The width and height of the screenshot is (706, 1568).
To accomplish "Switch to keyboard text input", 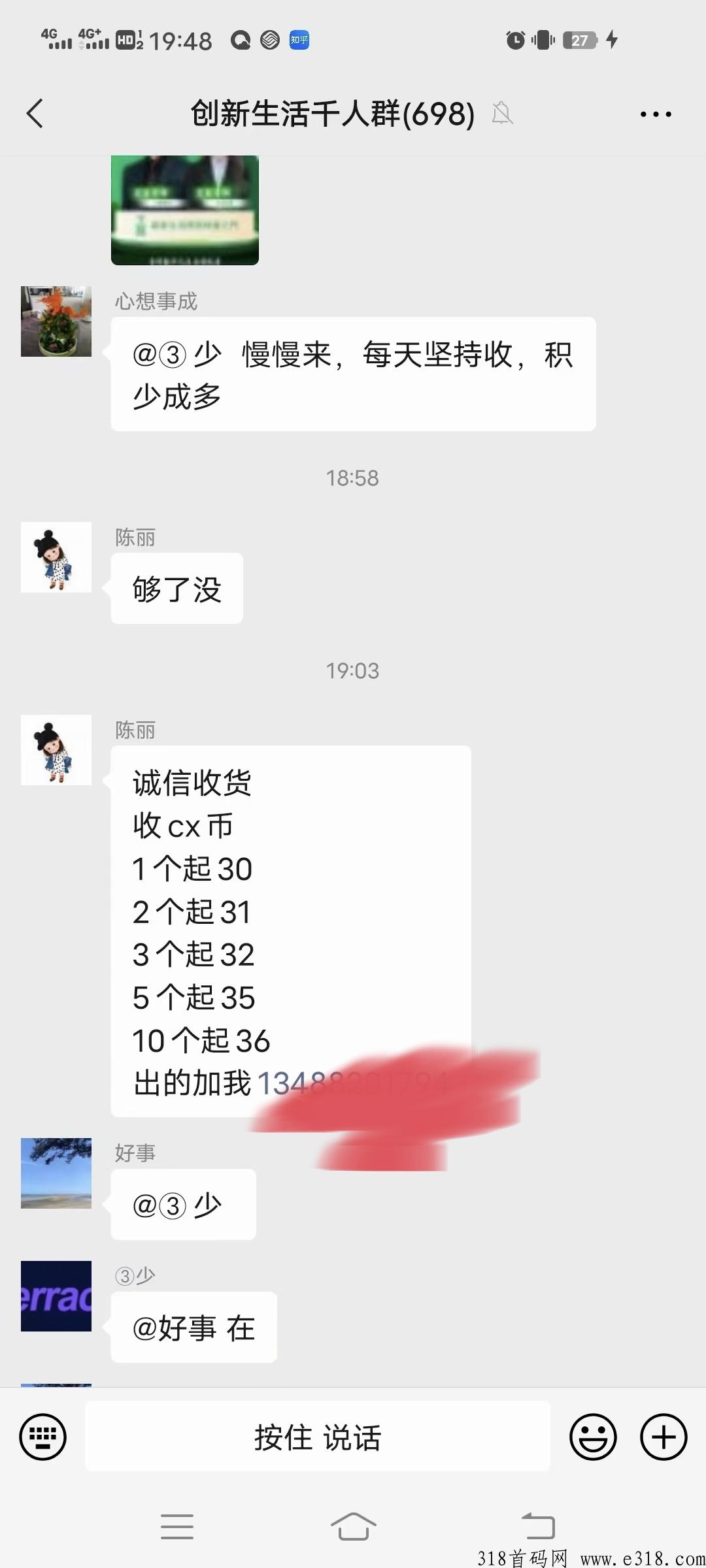I will tap(43, 1437).
